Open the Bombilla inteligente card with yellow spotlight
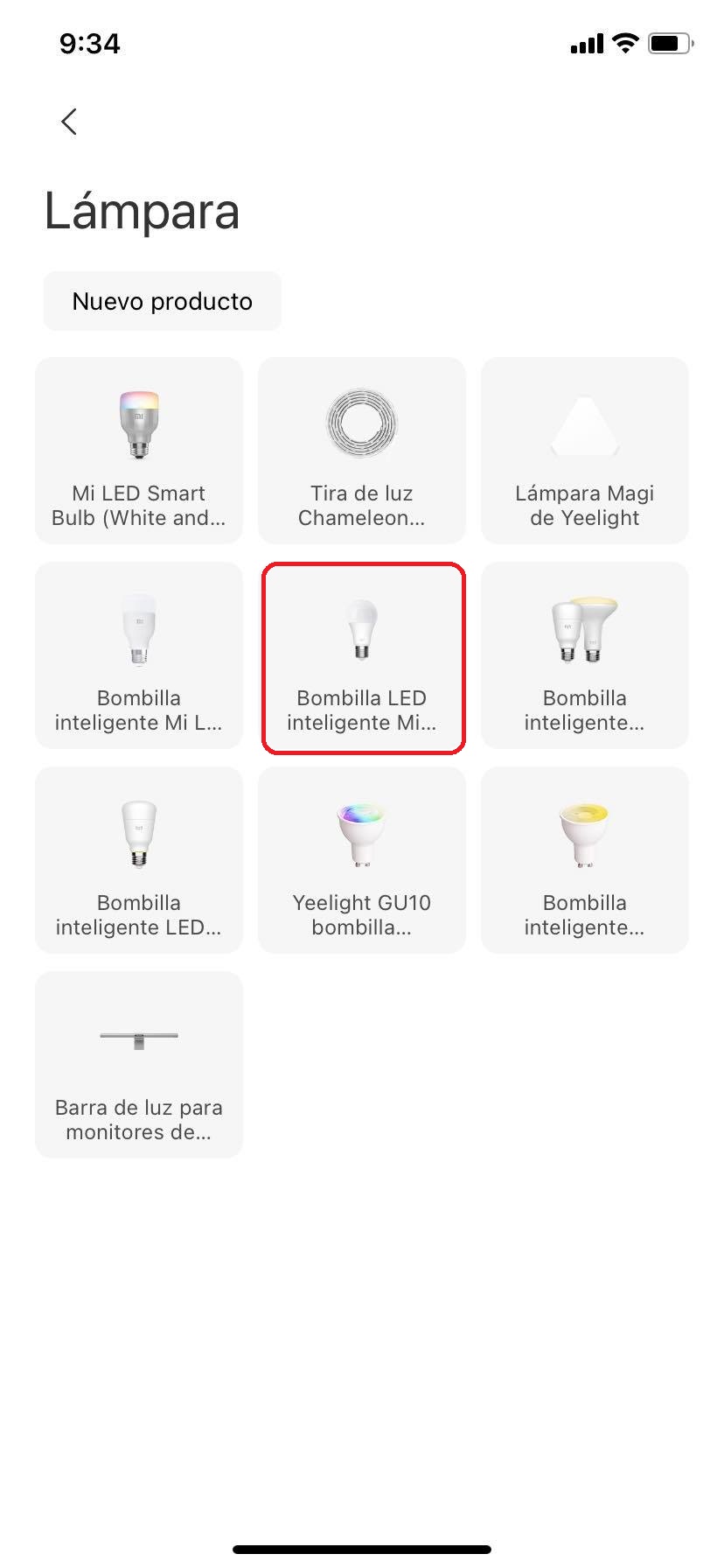The width and height of the screenshot is (724, 1568). tap(585, 860)
